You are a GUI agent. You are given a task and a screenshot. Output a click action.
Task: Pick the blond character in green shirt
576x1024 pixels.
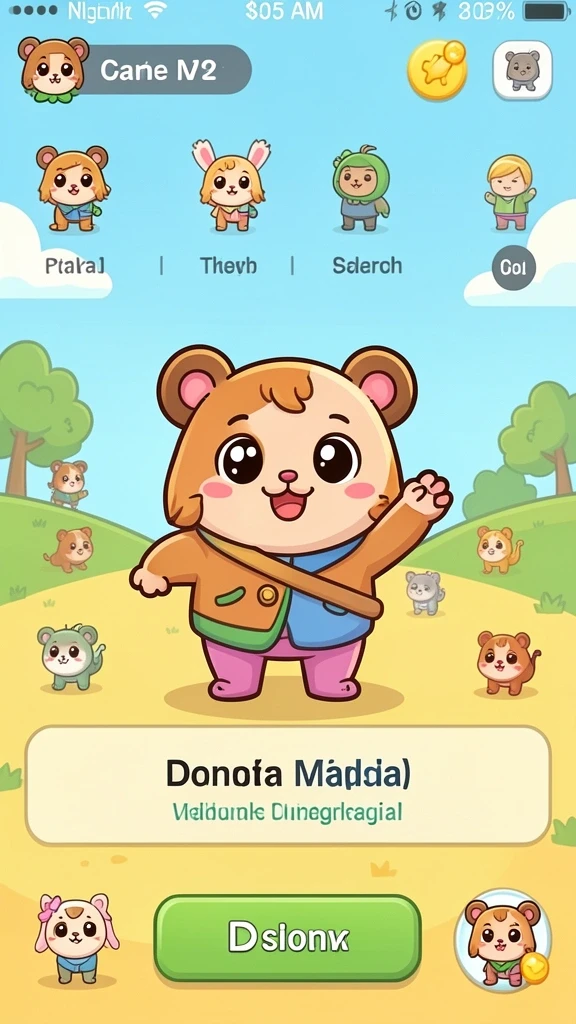tap(510, 192)
